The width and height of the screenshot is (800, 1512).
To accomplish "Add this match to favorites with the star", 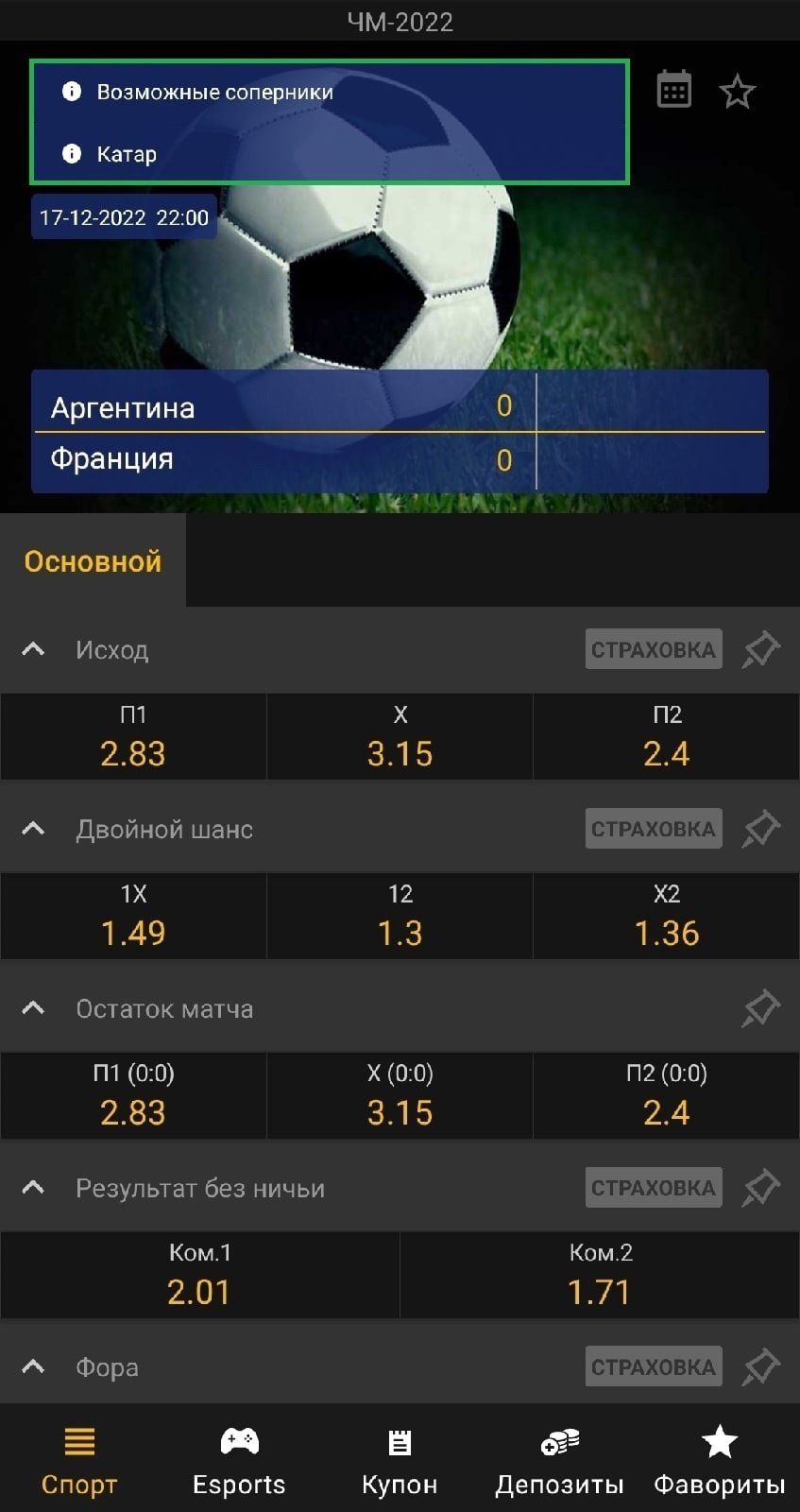I will pyautogui.click(x=737, y=92).
